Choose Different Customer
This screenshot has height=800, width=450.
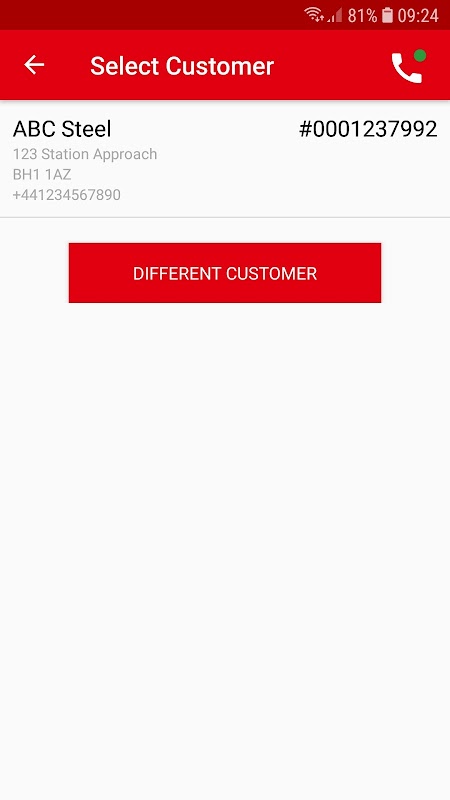(225, 273)
